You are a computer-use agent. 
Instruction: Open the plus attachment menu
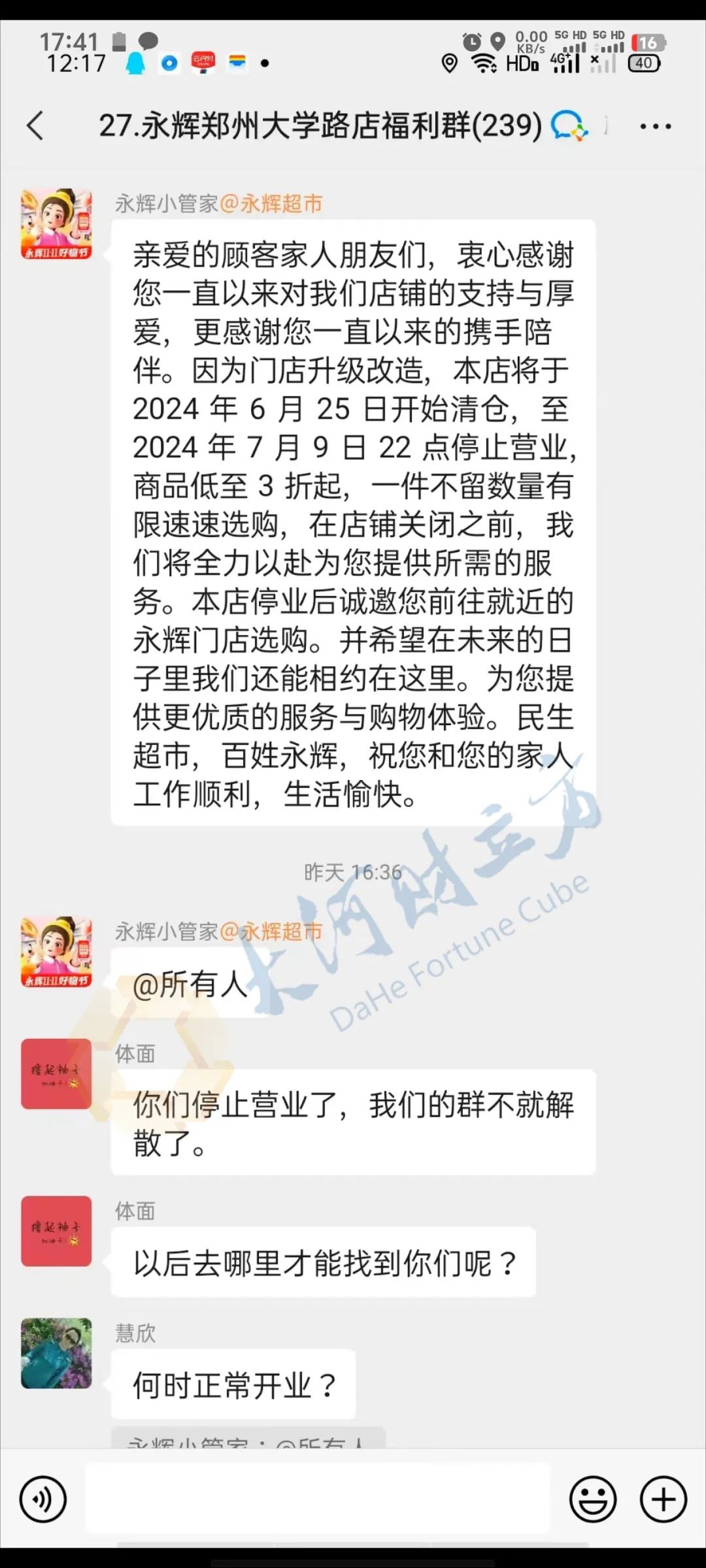(x=663, y=1499)
